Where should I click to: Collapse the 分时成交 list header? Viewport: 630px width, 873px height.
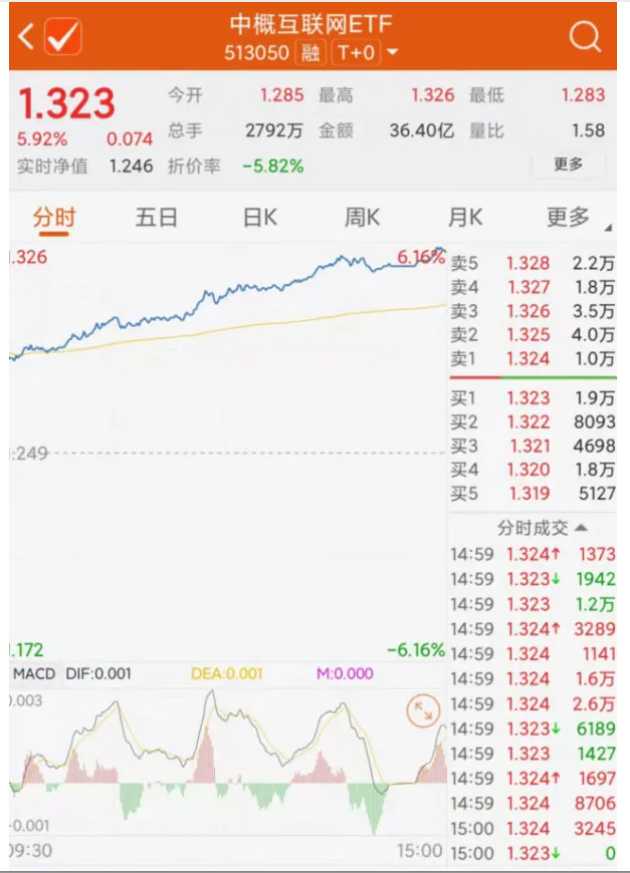542,527
